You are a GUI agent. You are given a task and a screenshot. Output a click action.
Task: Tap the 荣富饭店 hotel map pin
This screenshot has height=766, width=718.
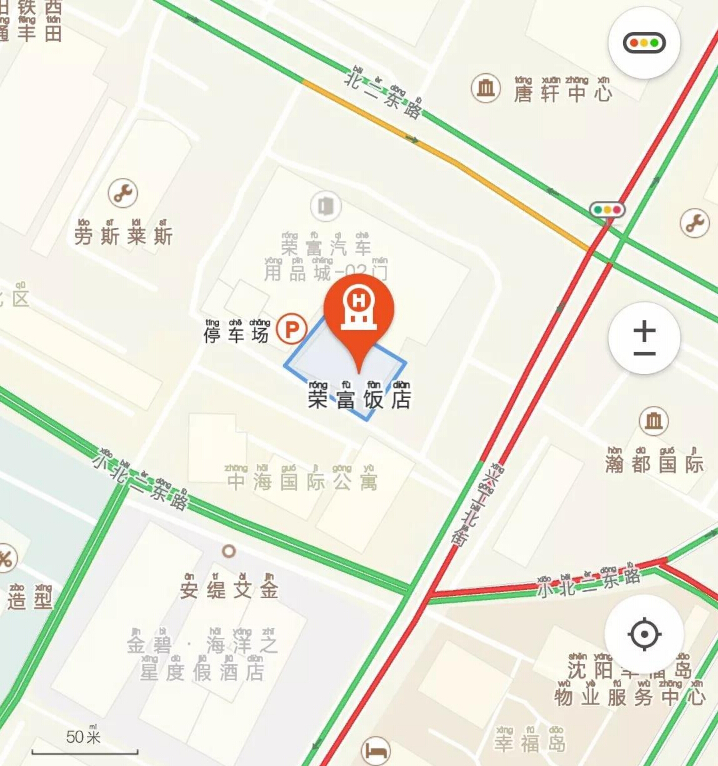coord(357,310)
